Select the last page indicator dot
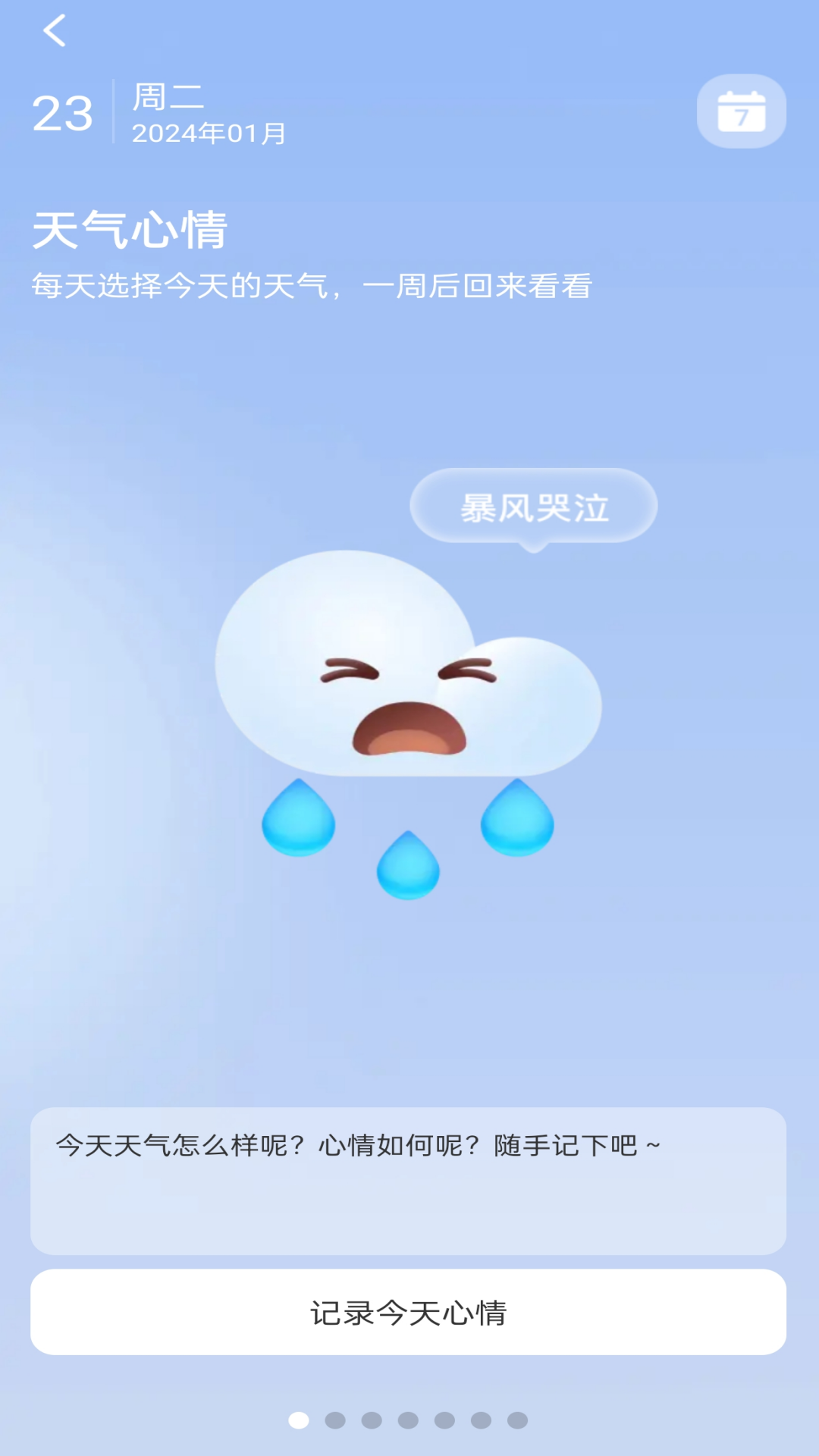 tap(517, 1420)
